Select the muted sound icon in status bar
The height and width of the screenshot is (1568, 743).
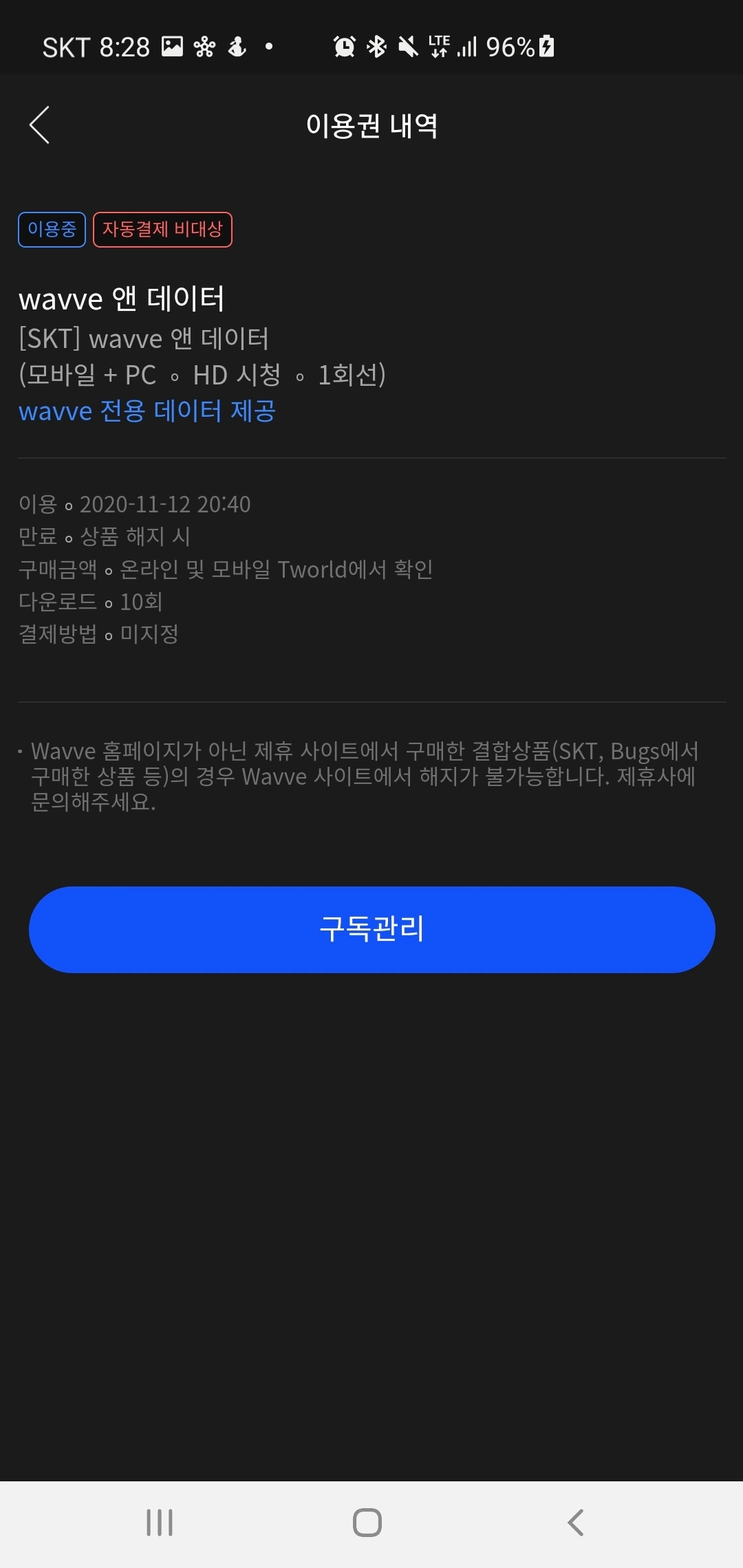407,45
